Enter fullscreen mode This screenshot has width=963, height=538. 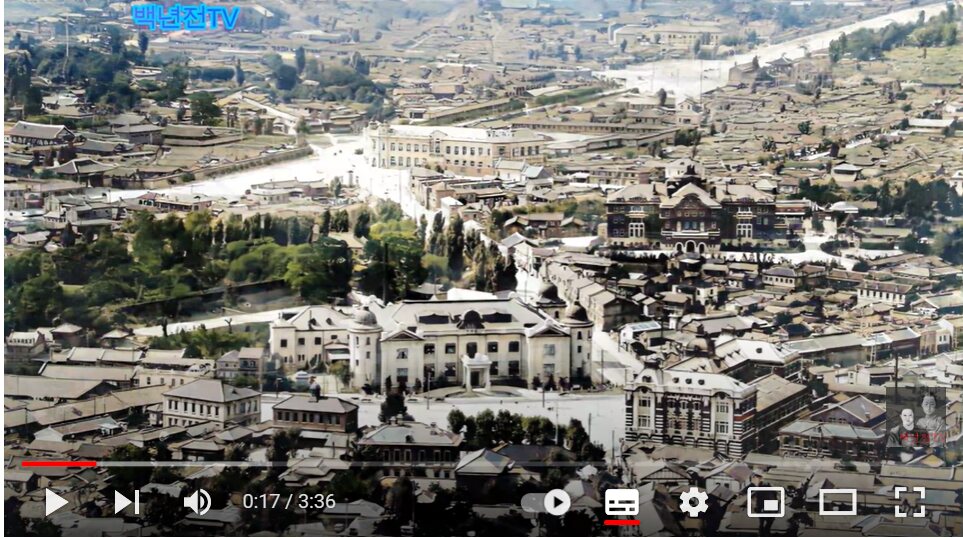[909, 502]
